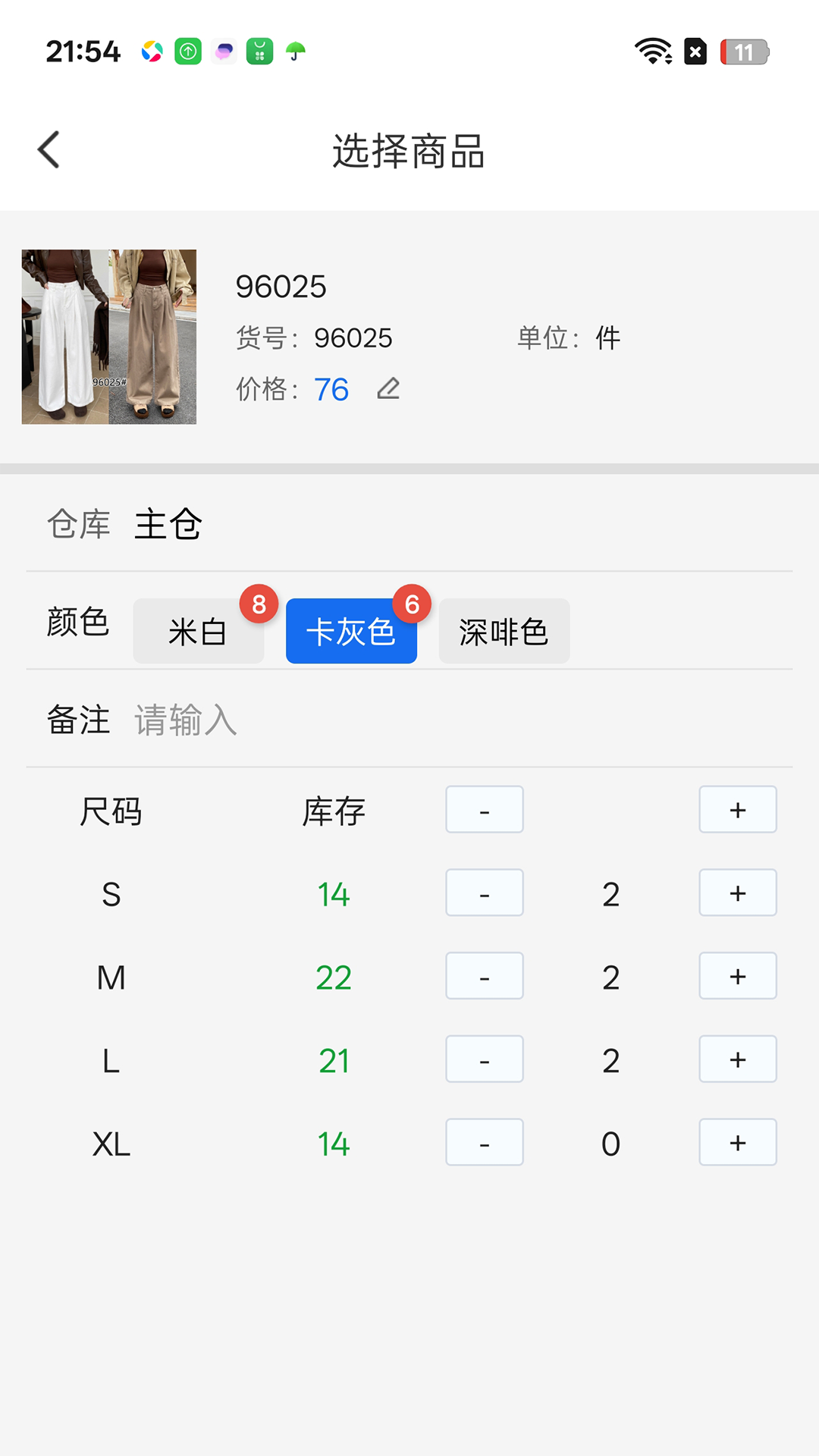The height and width of the screenshot is (1456, 819).
Task: Select the 卡灰色 color chip
Action: 351,631
